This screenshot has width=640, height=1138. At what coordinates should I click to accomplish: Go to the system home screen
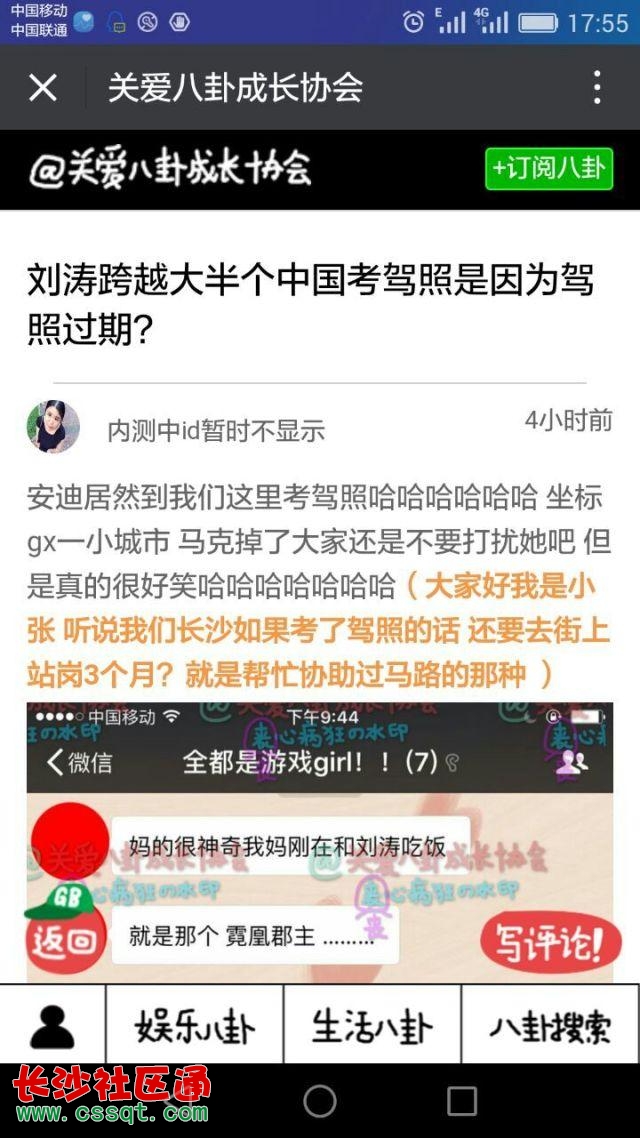pyautogui.click(x=320, y=1101)
